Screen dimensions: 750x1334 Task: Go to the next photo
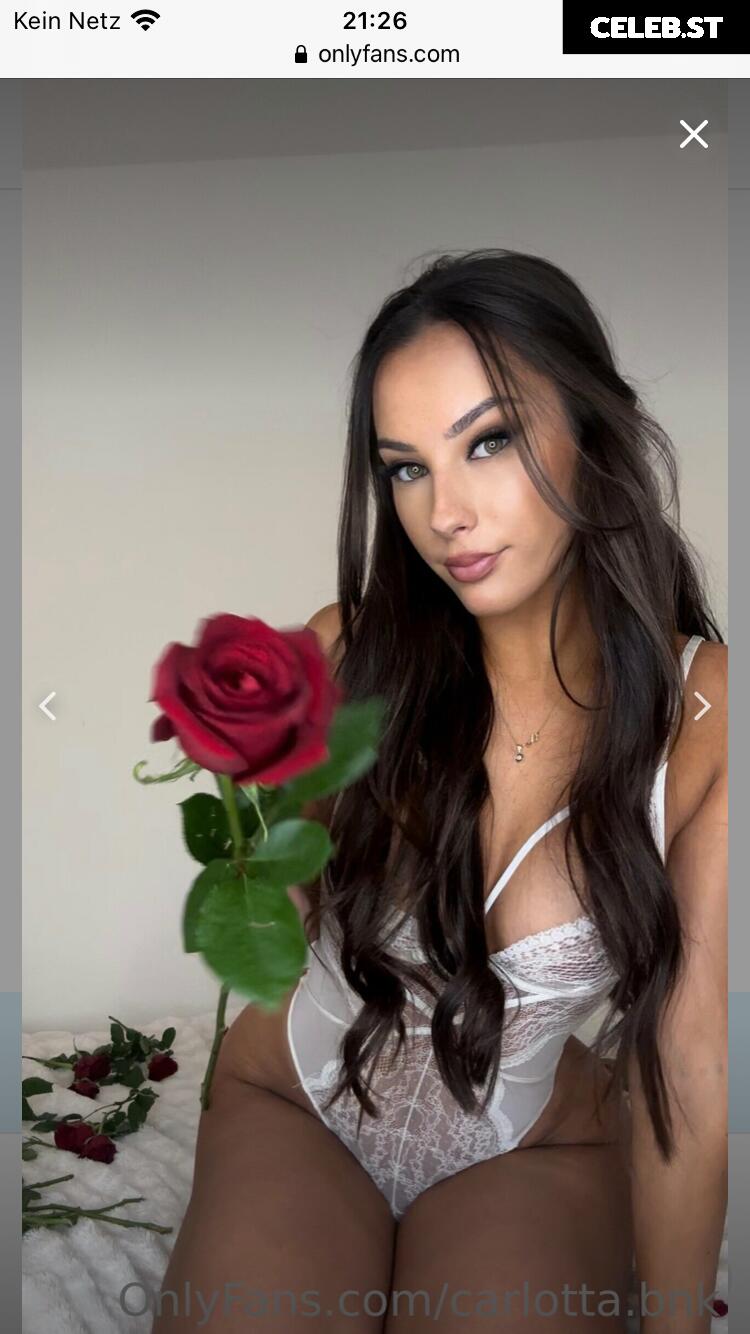coord(702,706)
